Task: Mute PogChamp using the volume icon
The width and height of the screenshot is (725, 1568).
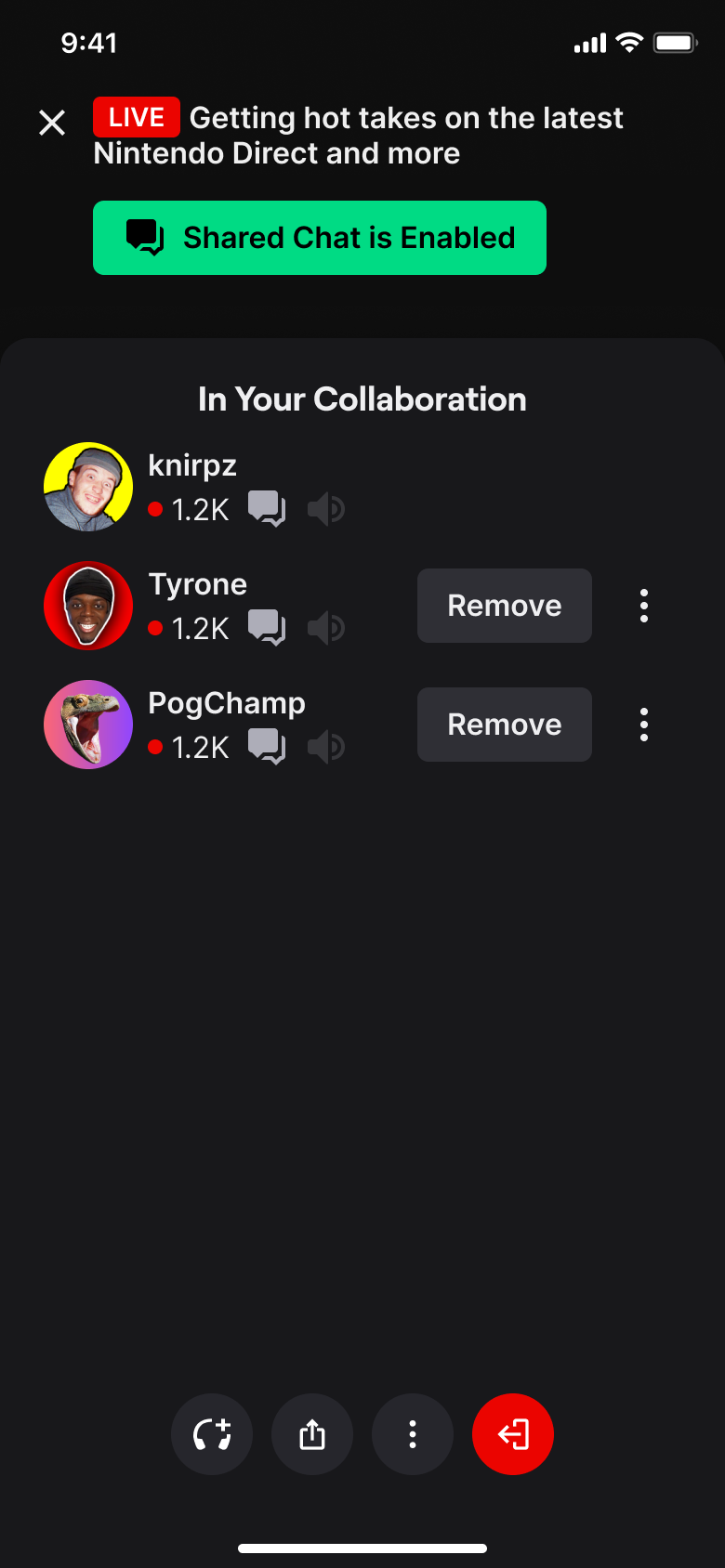Action: tap(326, 746)
